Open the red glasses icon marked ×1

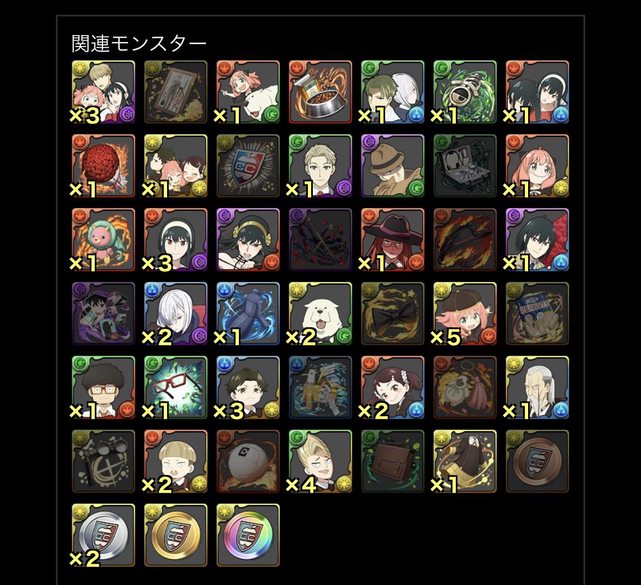pyautogui.click(x=175, y=387)
